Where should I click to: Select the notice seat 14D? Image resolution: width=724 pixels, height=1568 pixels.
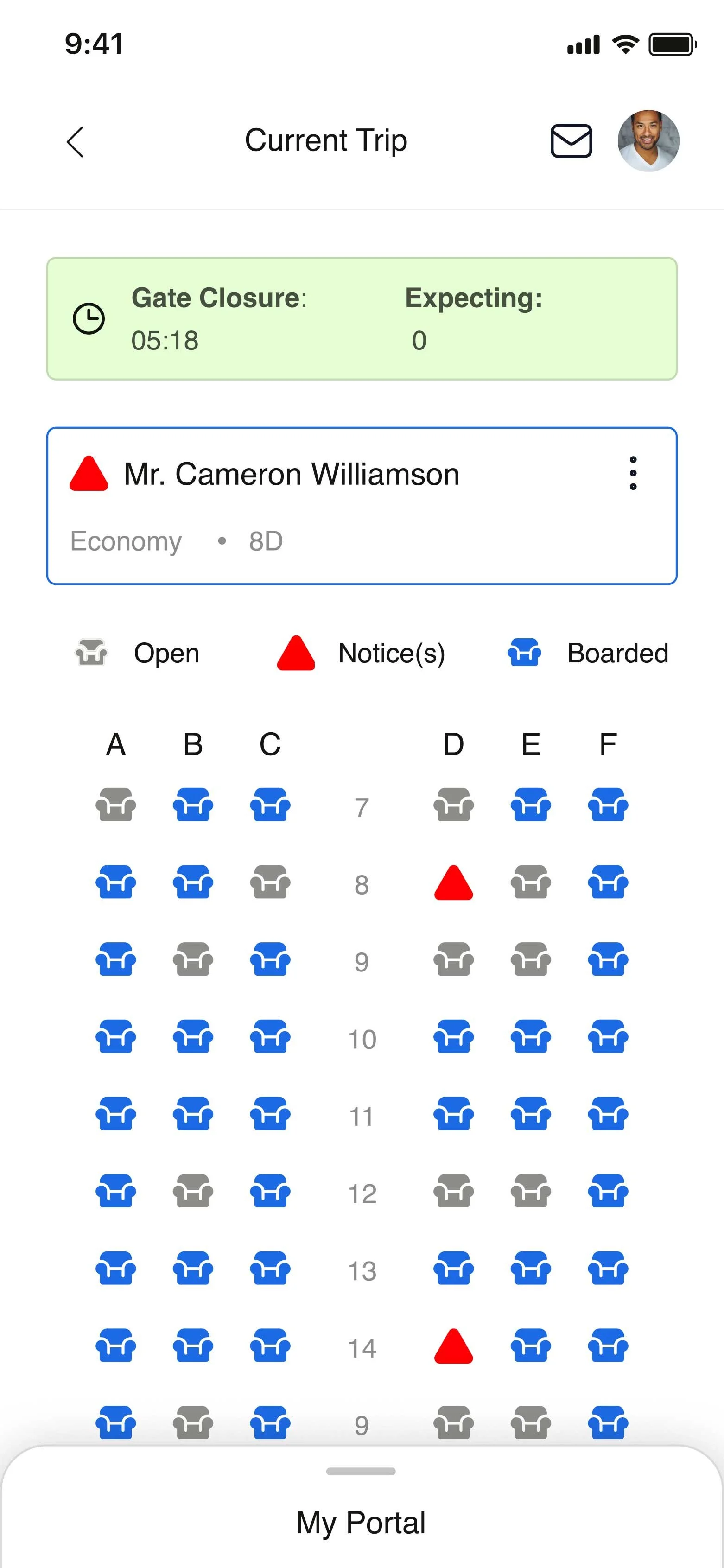click(453, 1346)
